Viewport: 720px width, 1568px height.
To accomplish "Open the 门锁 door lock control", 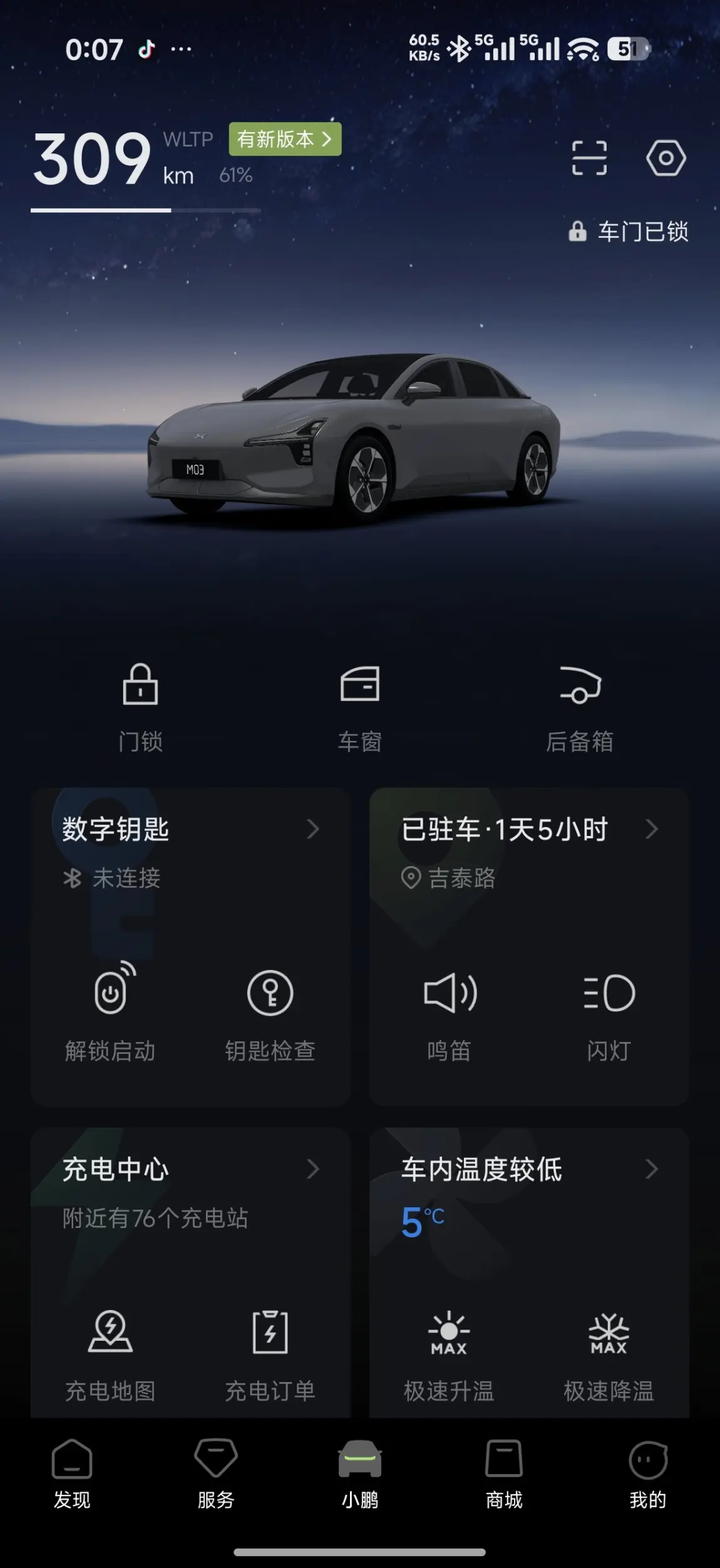I will [140, 708].
